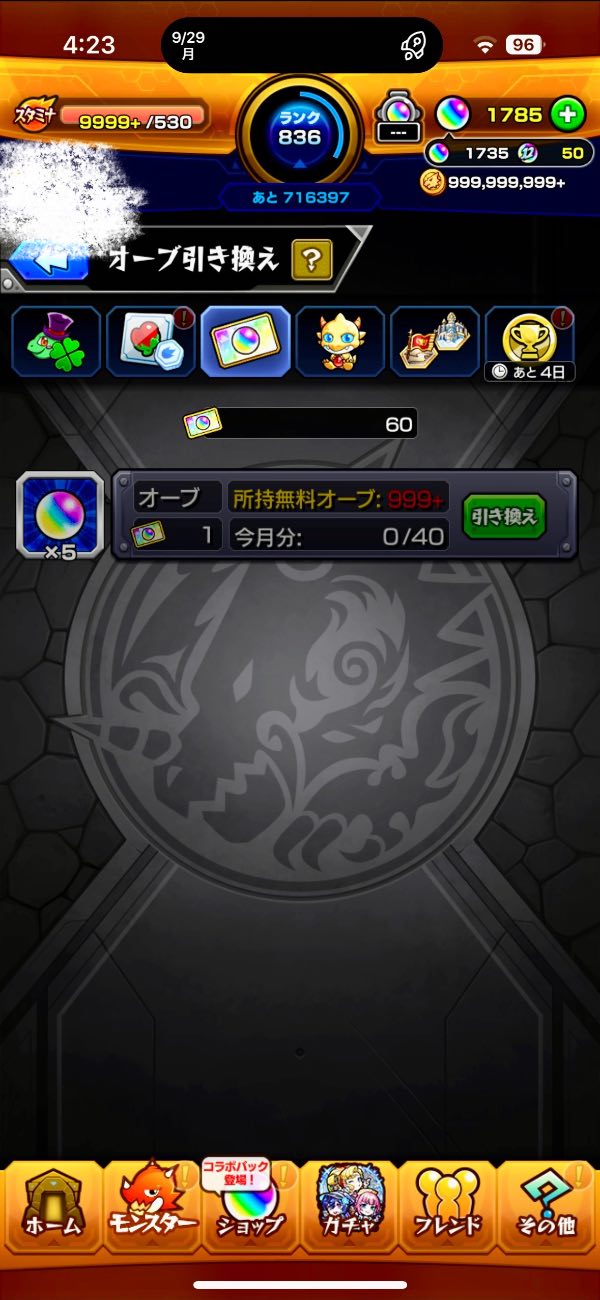
Task: Tap the green plus to add orbs
Action: [567, 115]
